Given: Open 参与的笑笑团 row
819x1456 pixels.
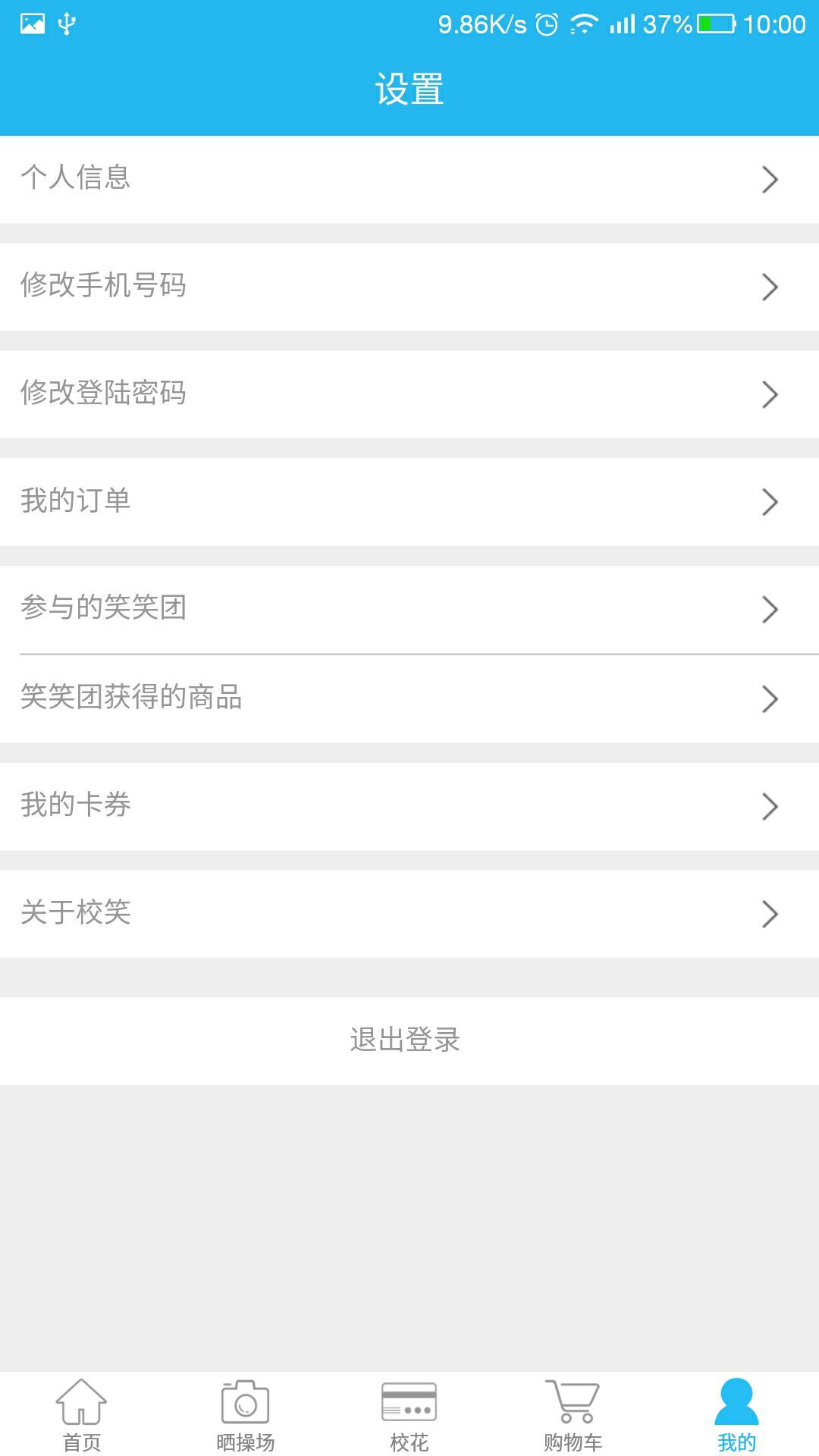Looking at the screenshot, I should (x=409, y=609).
